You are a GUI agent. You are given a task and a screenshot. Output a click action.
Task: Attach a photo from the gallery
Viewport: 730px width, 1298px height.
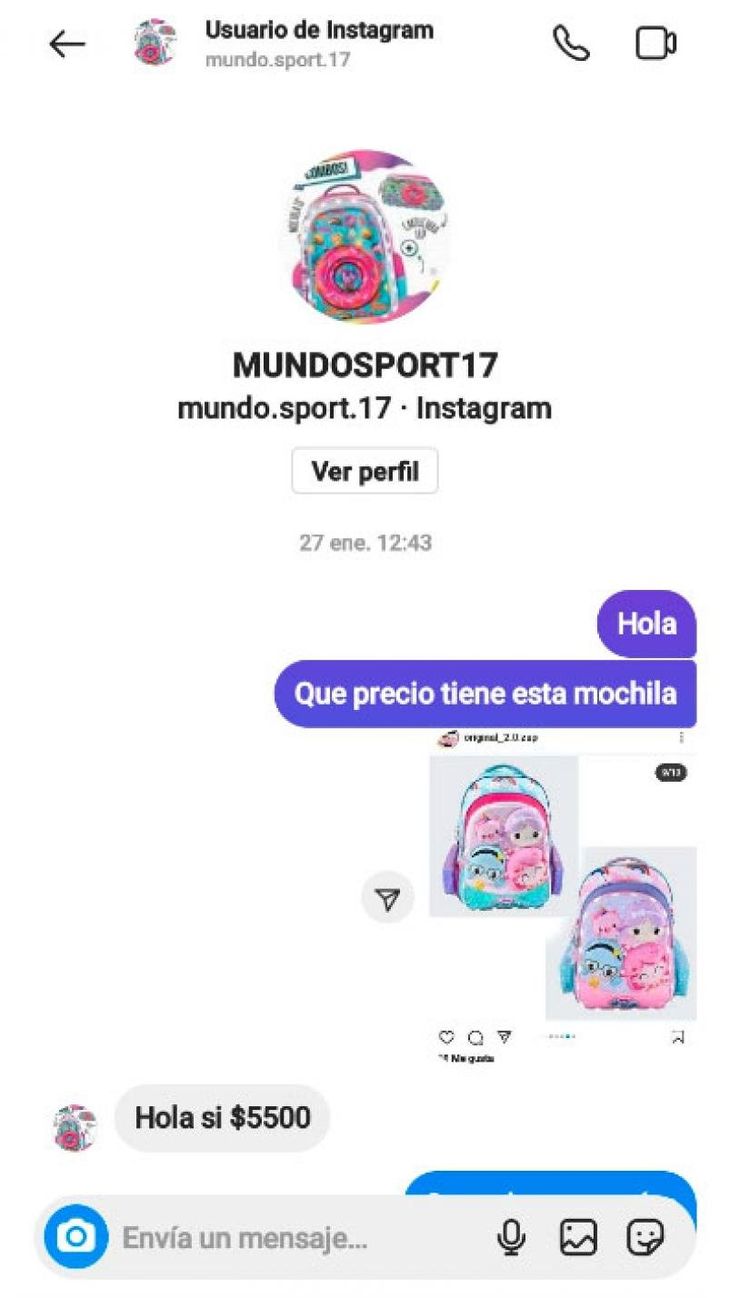tap(578, 1238)
